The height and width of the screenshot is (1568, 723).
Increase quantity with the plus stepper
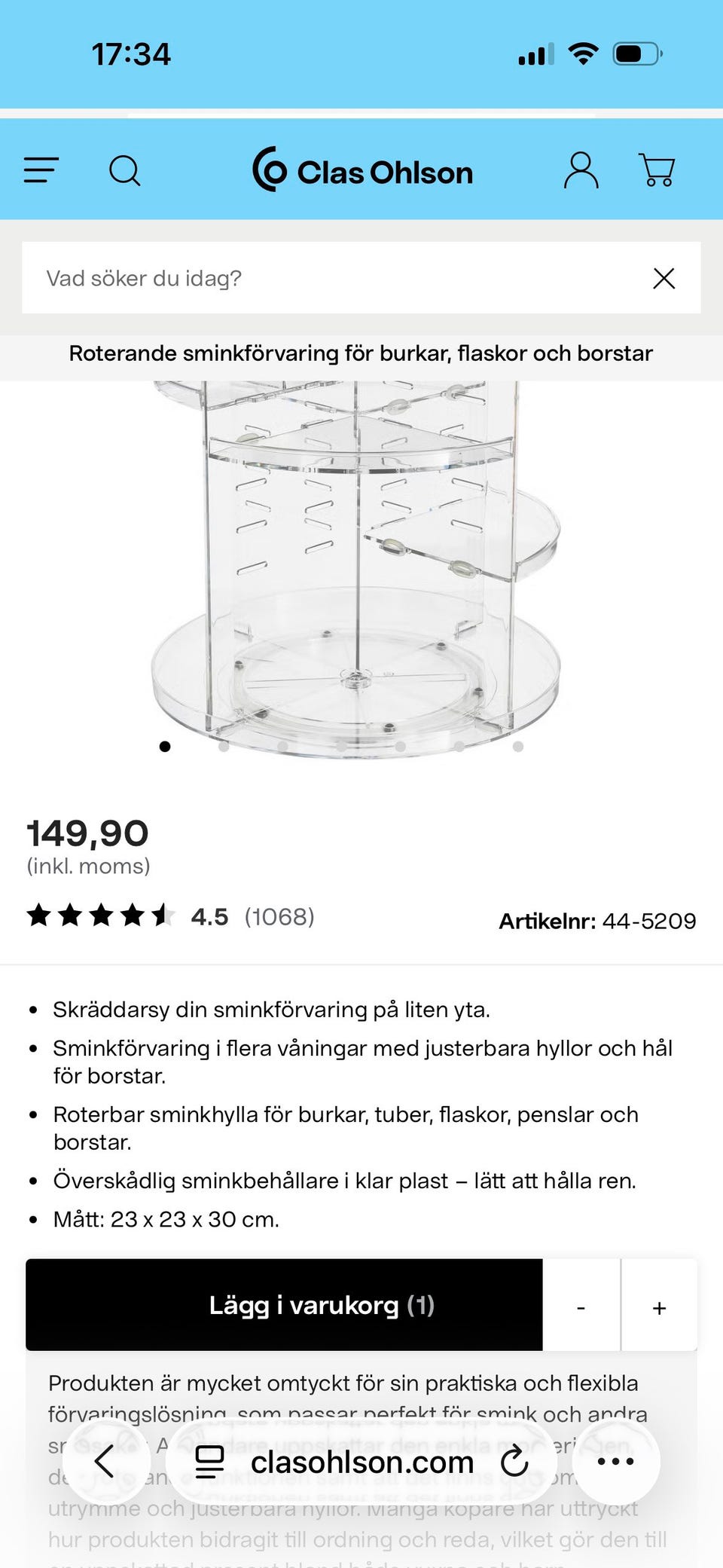659,1306
